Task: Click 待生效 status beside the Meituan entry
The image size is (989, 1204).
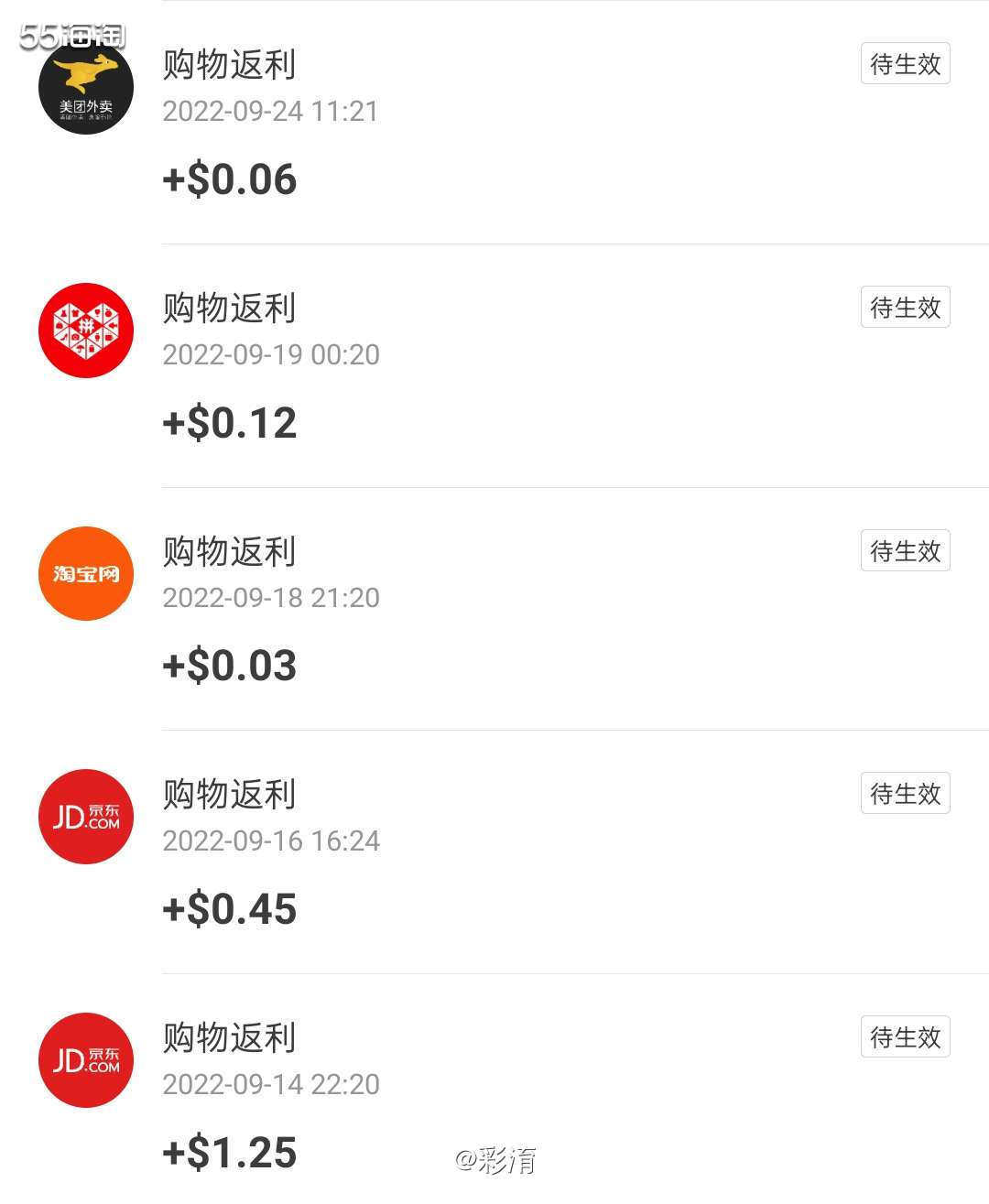Action: [x=905, y=64]
